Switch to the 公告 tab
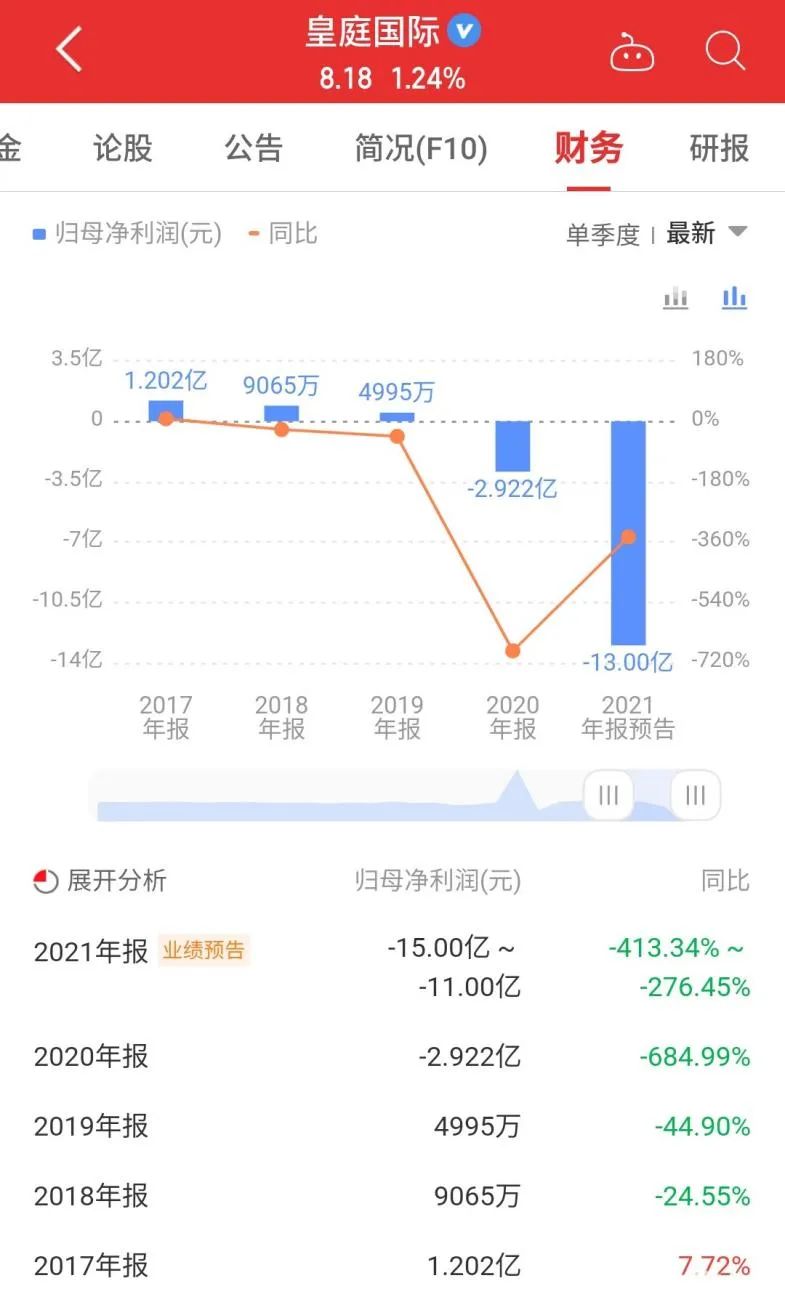785x1294 pixels. pos(253,149)
